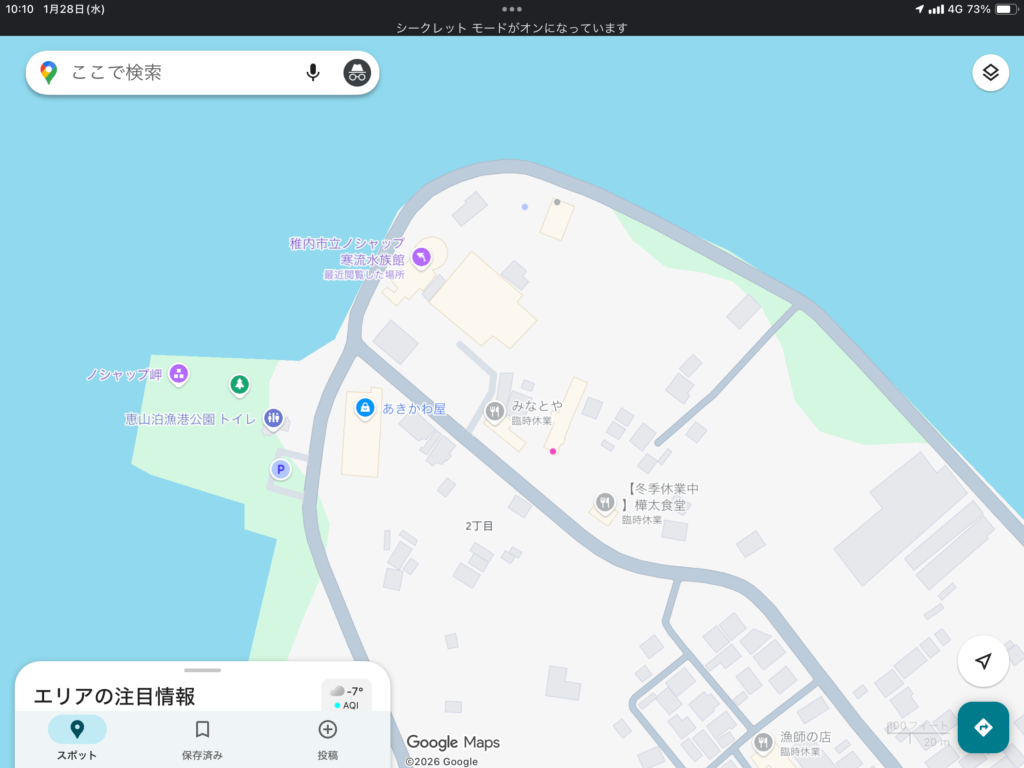Start voice search with the microphone
The width and height of the screenshot is (1024, 768).
[x=313, y=72]
